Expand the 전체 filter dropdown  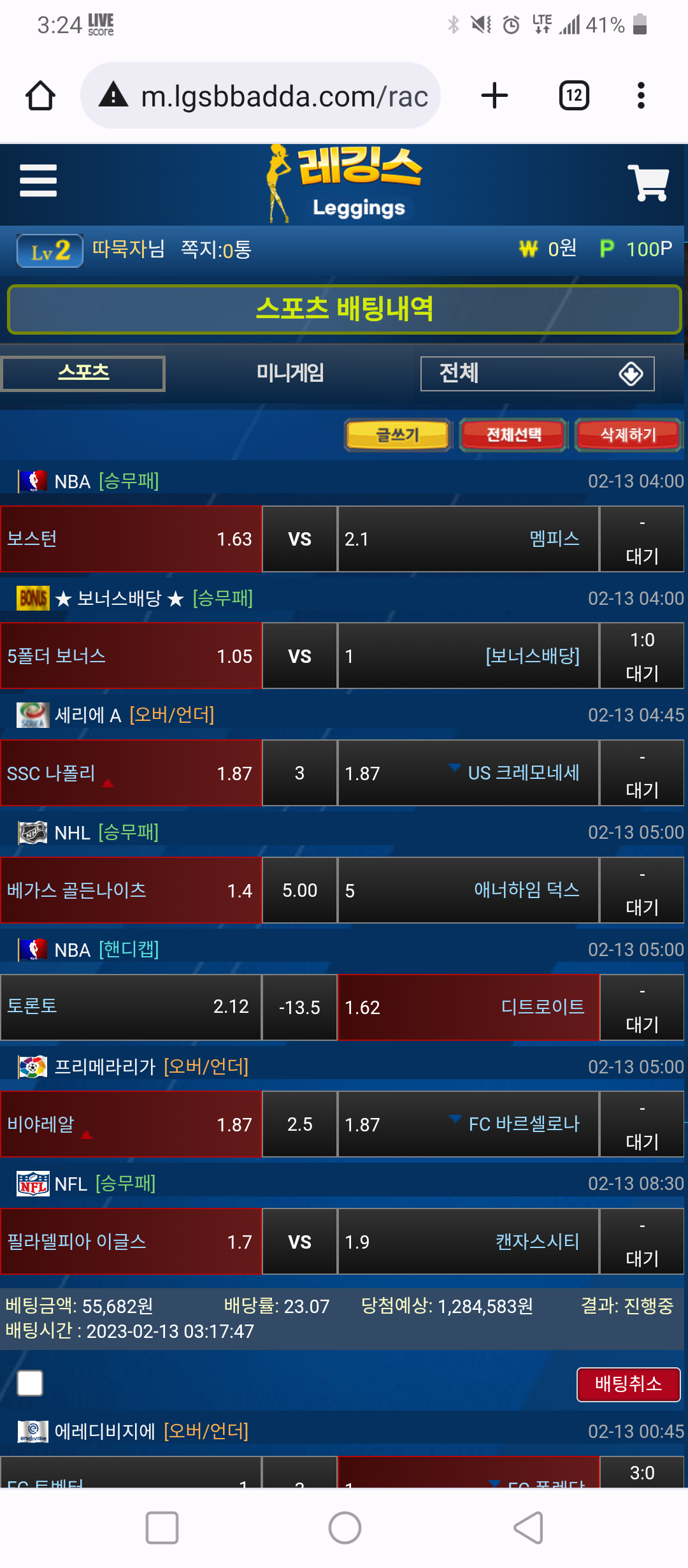[537, 374]
